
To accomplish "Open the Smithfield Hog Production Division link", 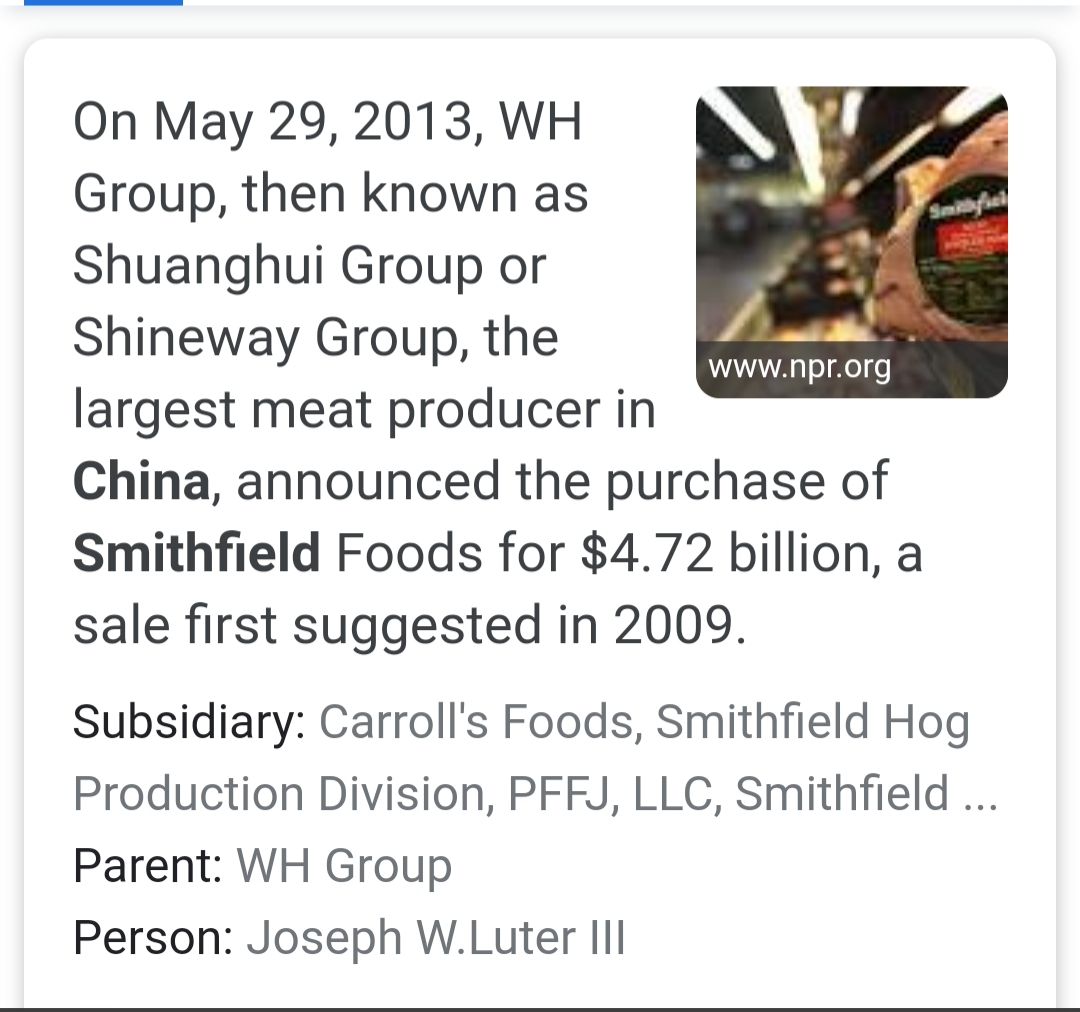I will point(812,721).
